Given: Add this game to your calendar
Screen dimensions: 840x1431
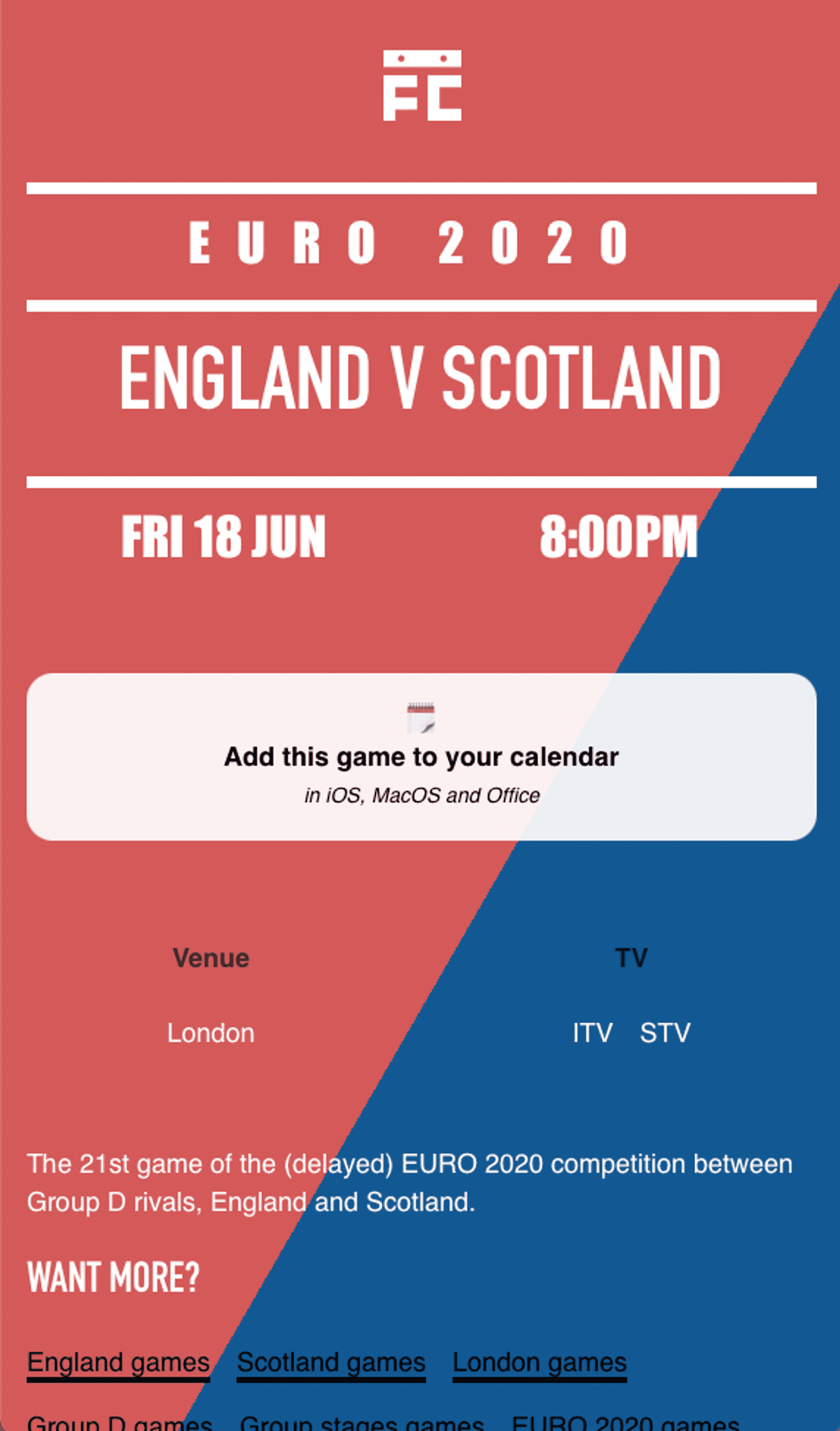Looking at the screenshot, I should pyautogui.click(x=420, y=756).
